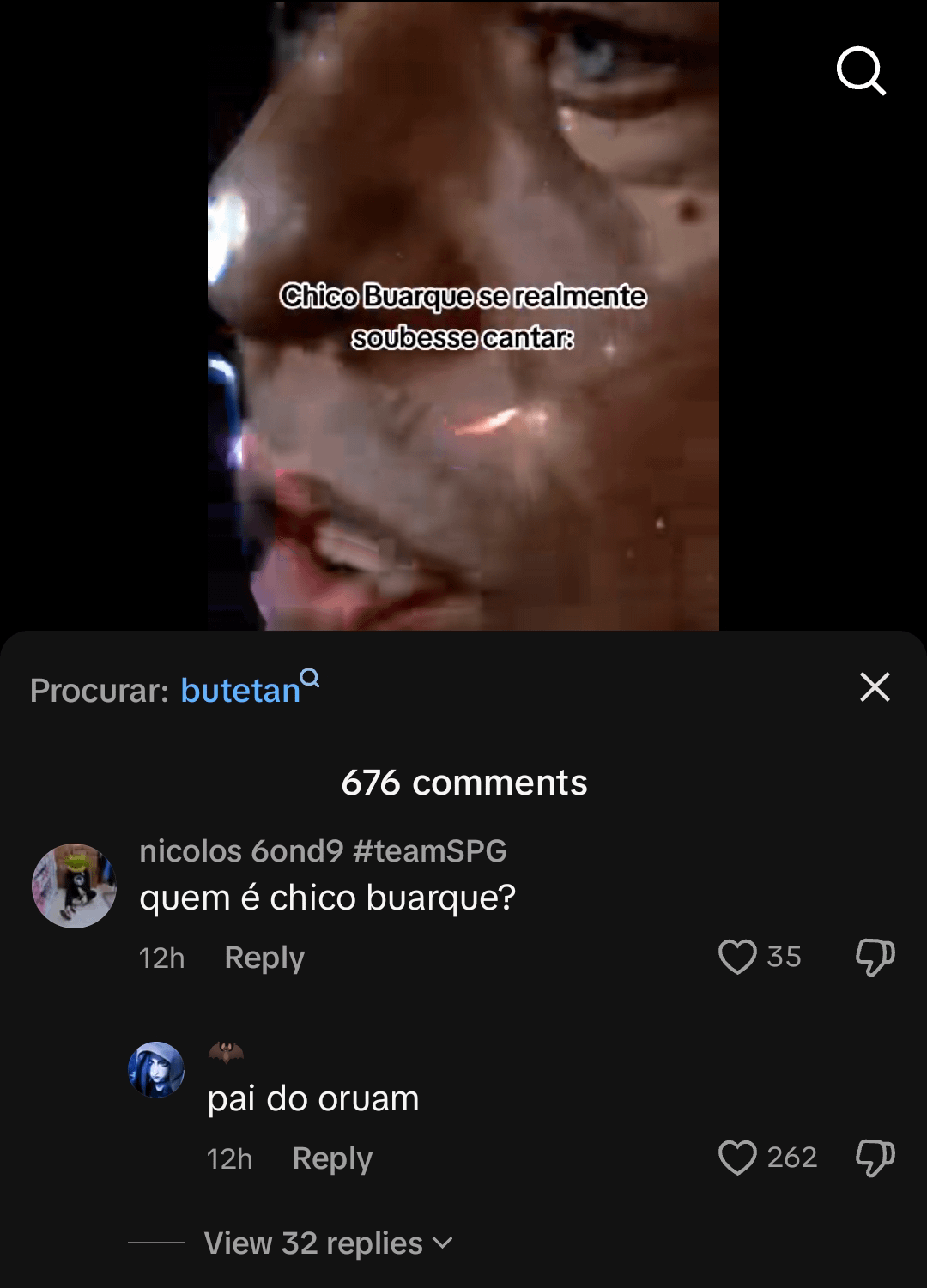Open search via the magnifier icon

point(861,70)
